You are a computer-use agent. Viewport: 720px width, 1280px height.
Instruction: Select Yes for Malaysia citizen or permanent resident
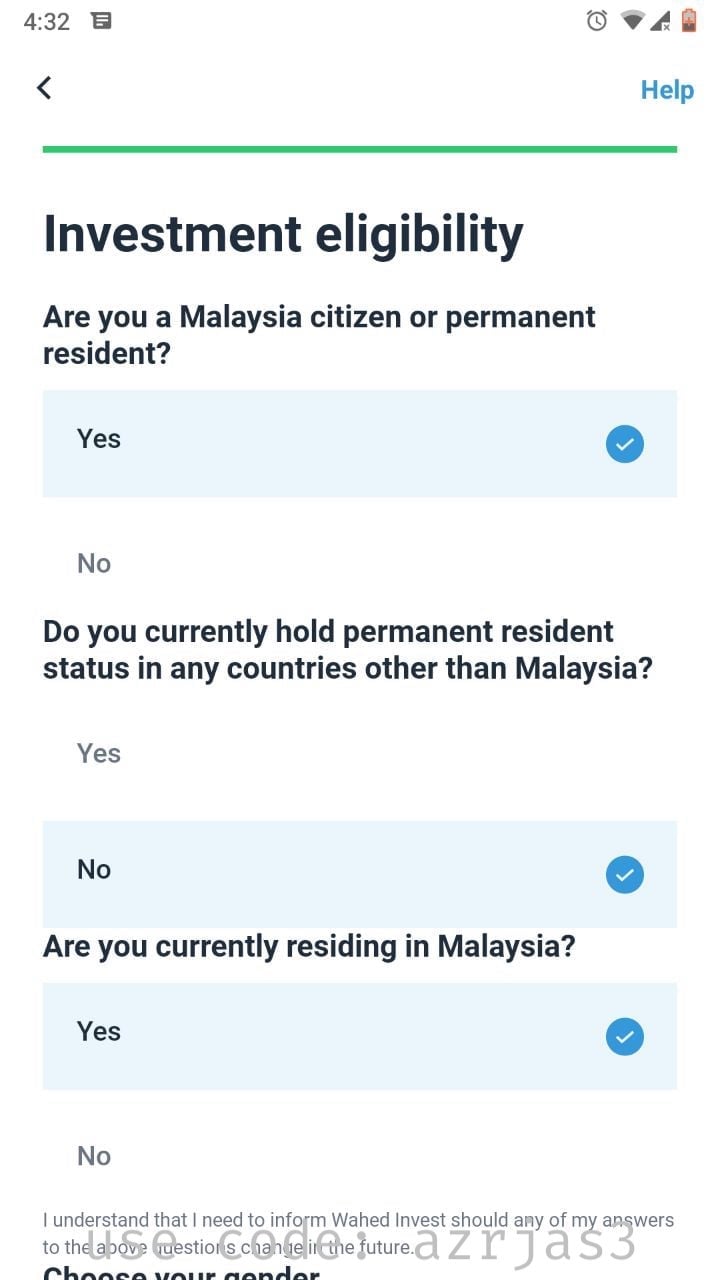[x=360, y=443]
